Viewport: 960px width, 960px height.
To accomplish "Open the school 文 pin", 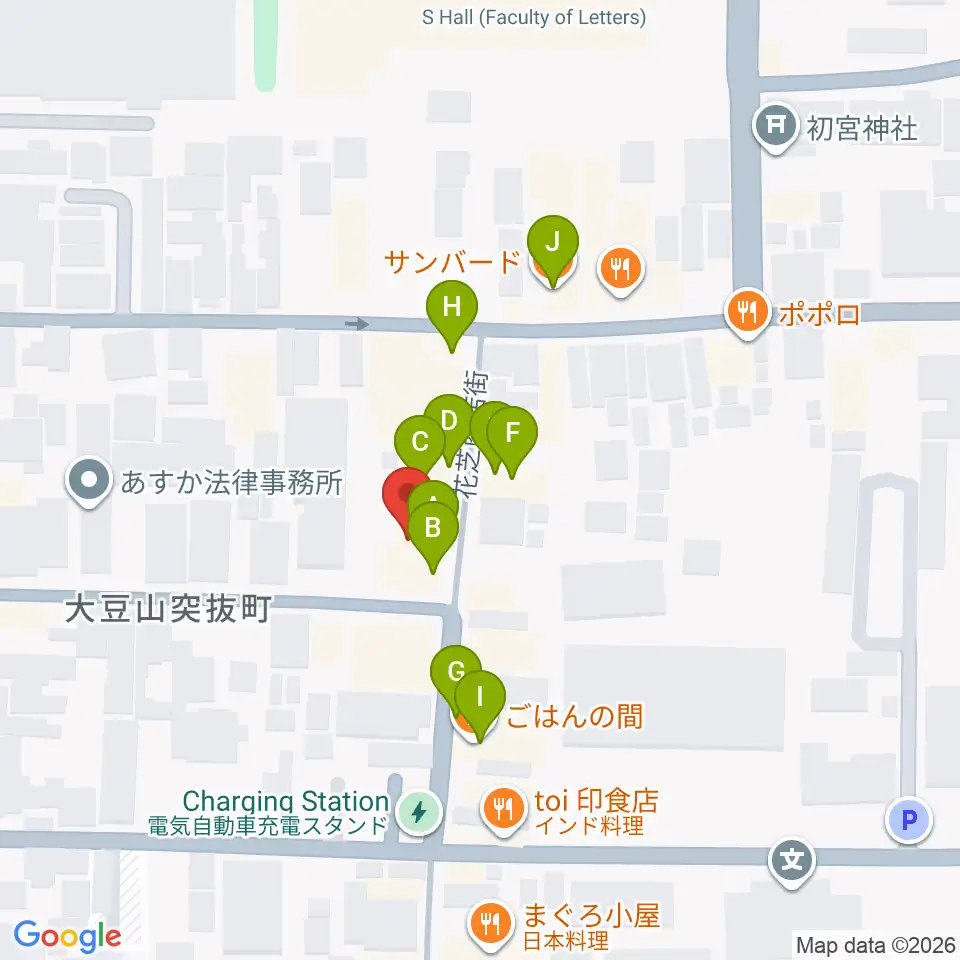I will [x=792, y=861].
